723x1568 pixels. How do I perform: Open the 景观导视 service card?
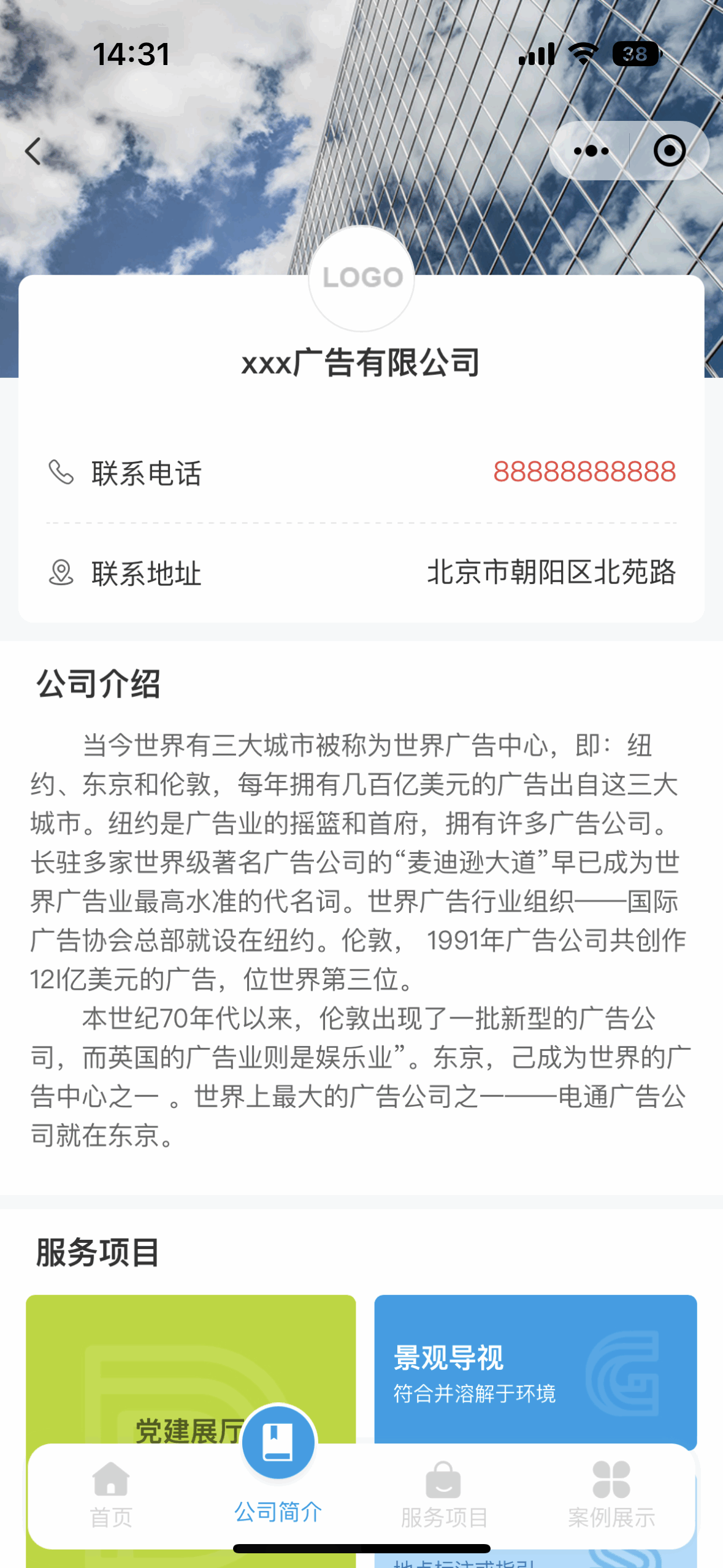(x=535, y=1369)
